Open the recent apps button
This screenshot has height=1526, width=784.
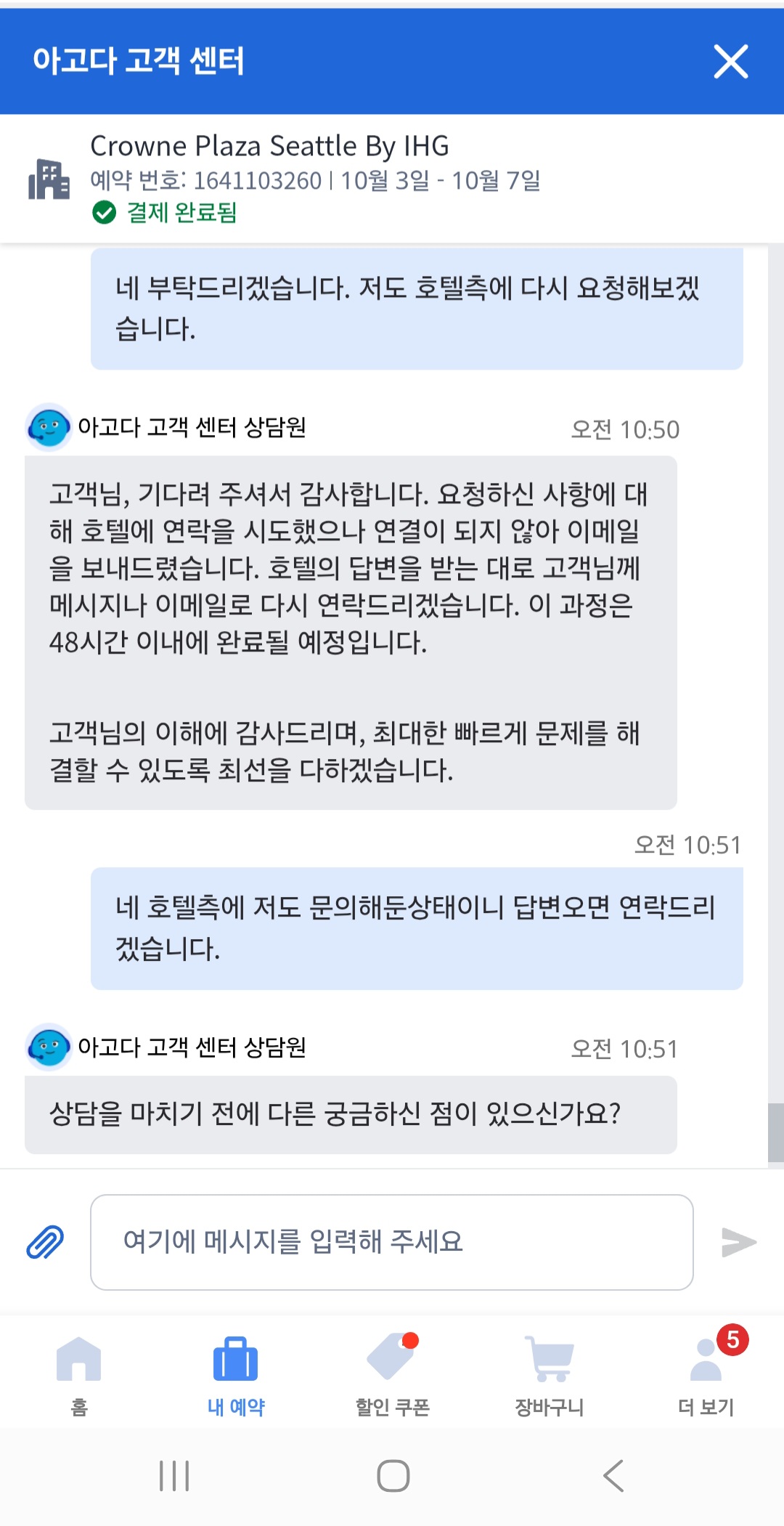point(174,1476)
